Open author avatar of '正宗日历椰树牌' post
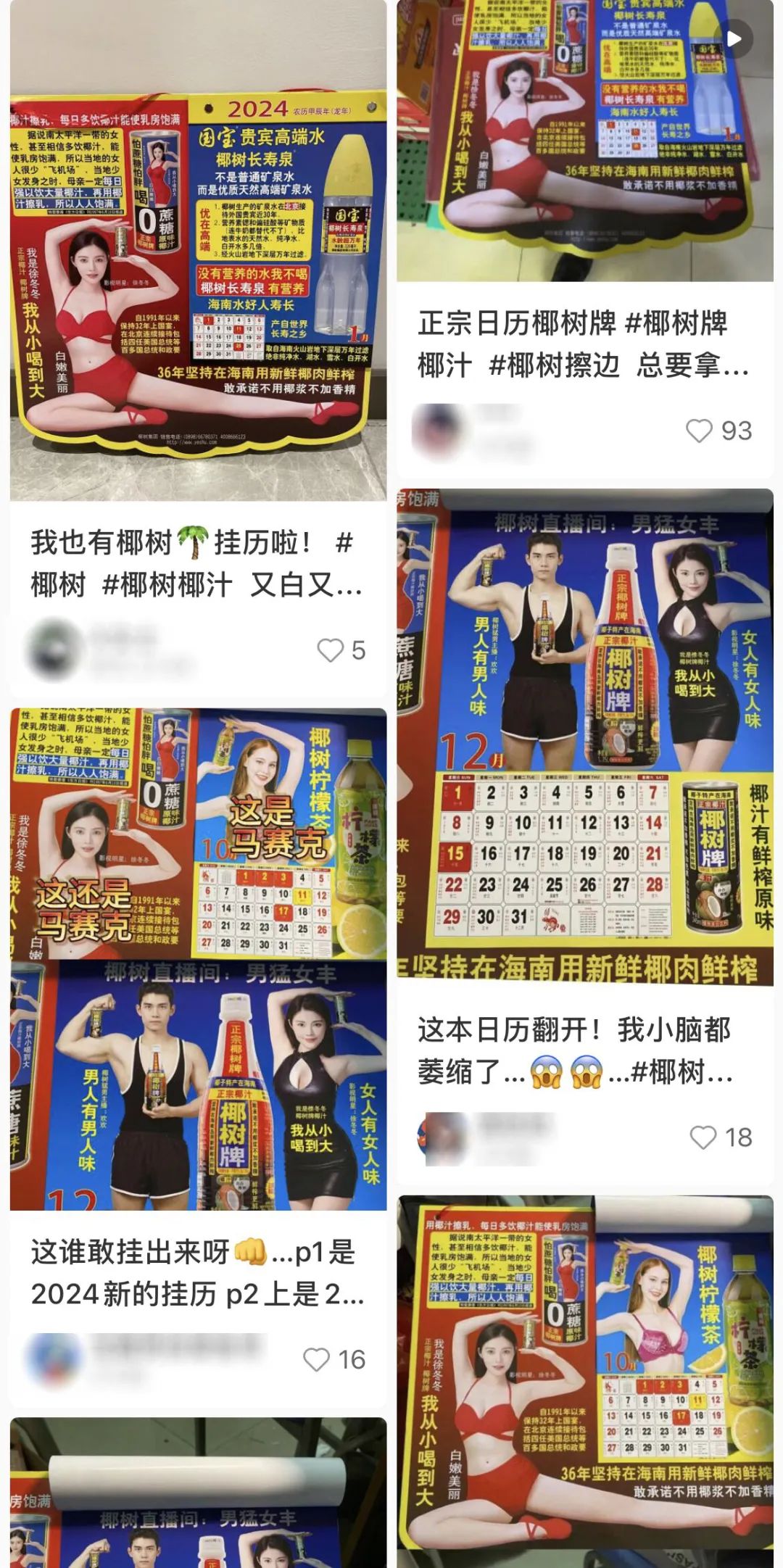 [438, 431]
